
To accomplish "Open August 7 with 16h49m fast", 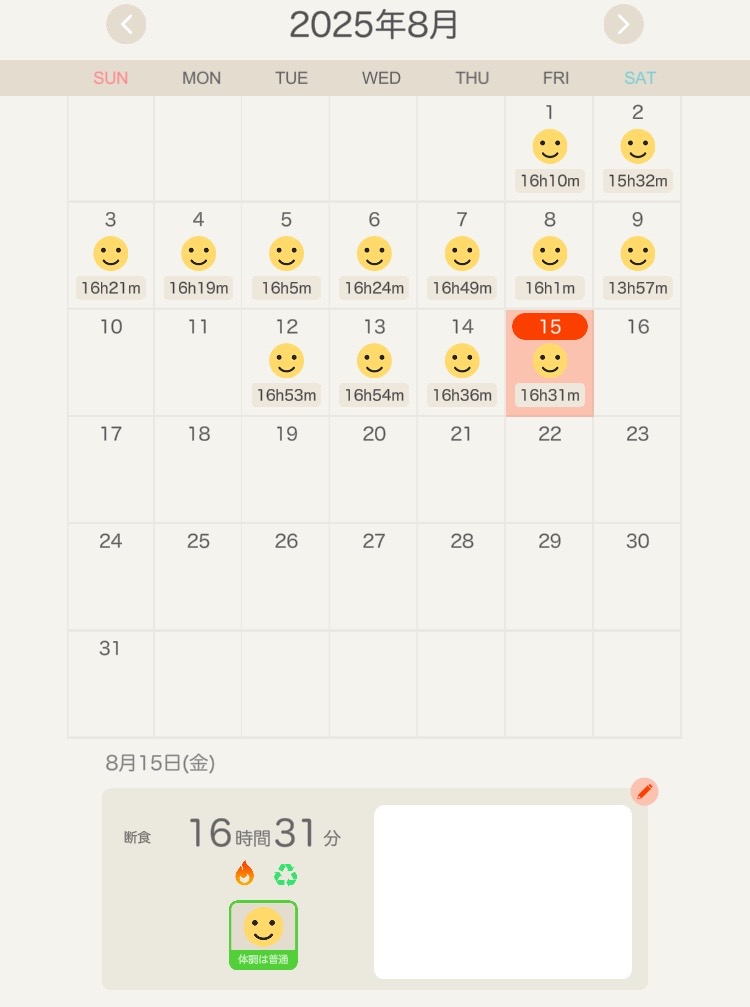I will click(462, 256).
